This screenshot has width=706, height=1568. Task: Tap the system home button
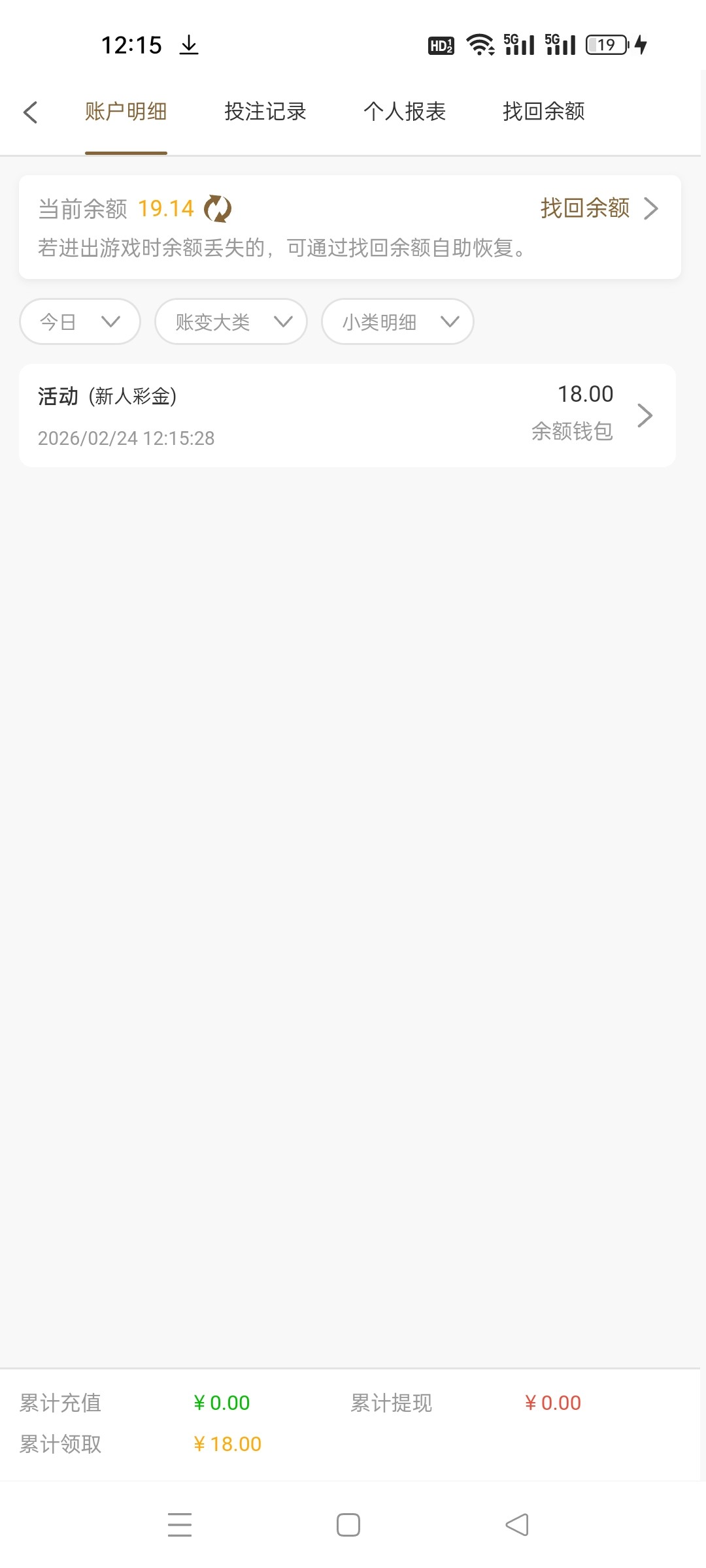tap(348, 1525)
